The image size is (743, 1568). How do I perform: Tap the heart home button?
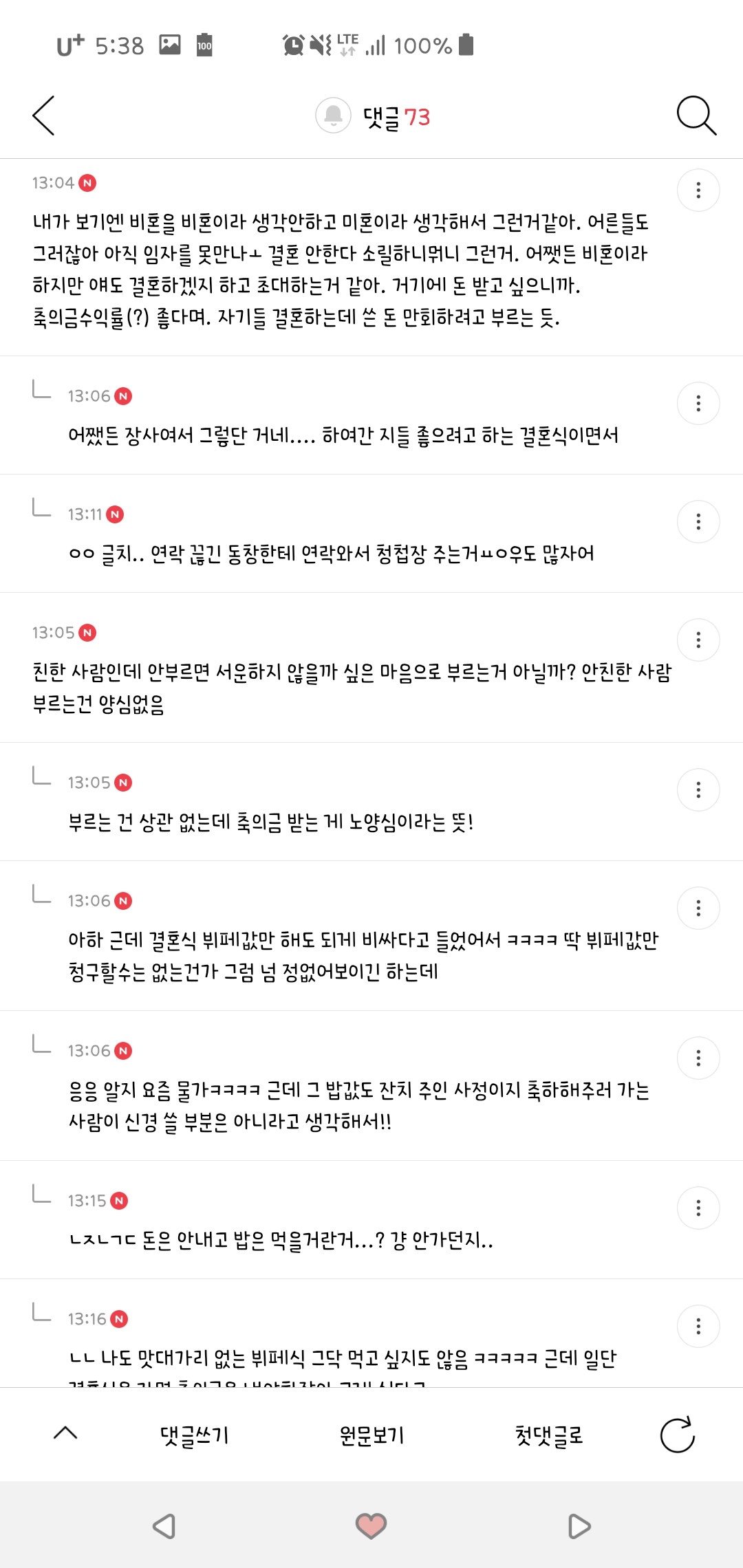point(371,1525)
